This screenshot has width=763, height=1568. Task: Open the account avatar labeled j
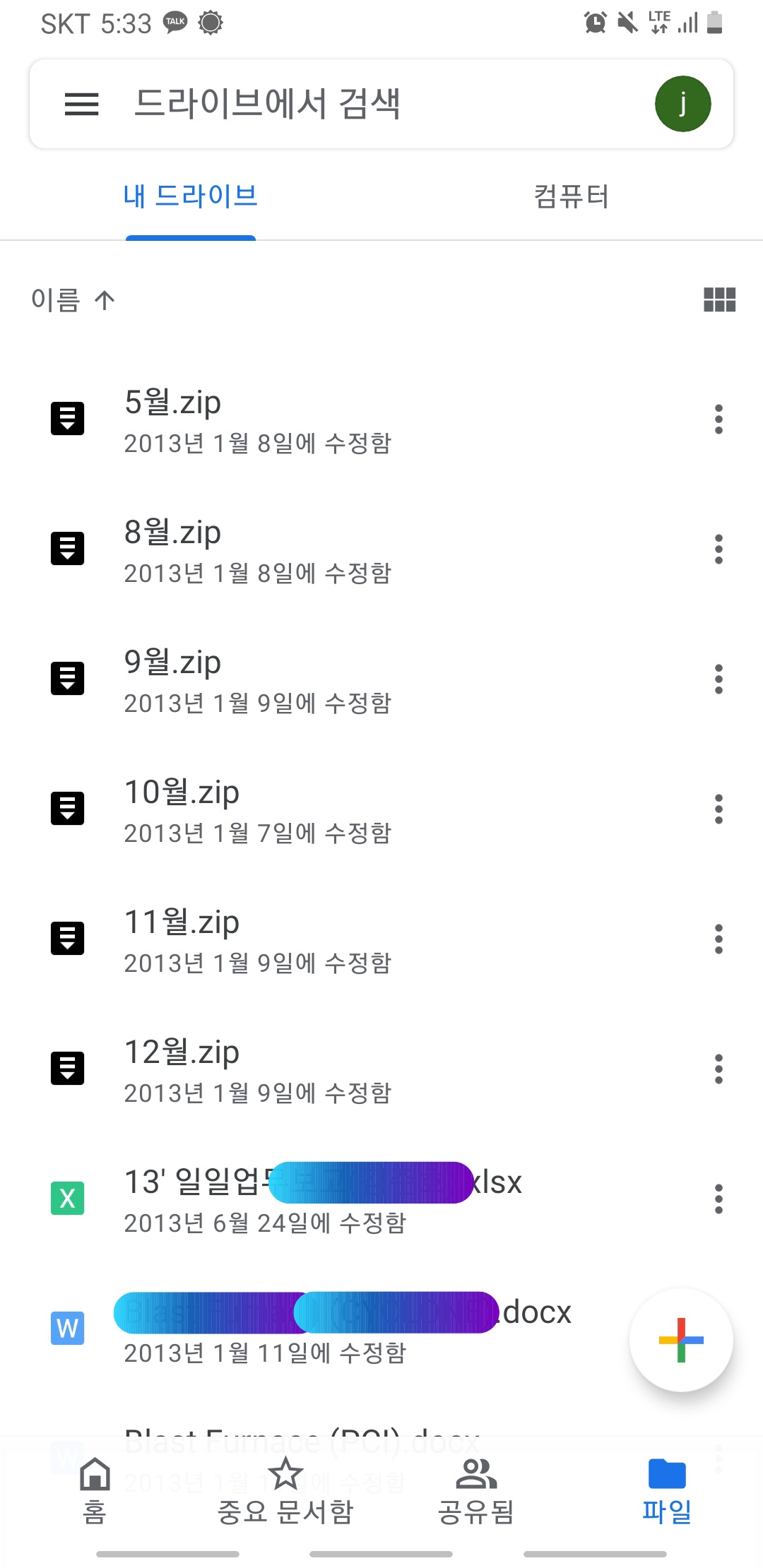coord(682,104)
